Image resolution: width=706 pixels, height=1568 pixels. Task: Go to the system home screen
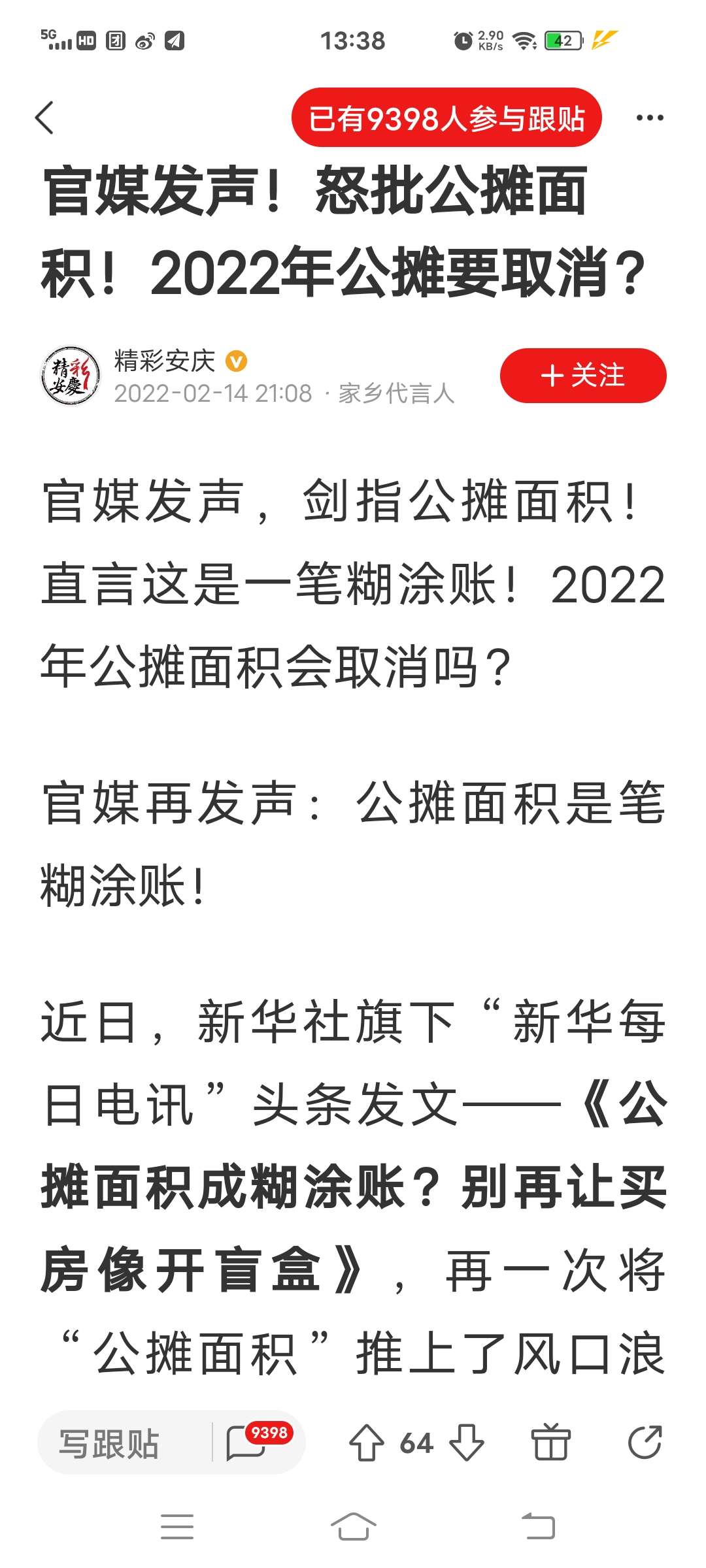pos(353,1527)
